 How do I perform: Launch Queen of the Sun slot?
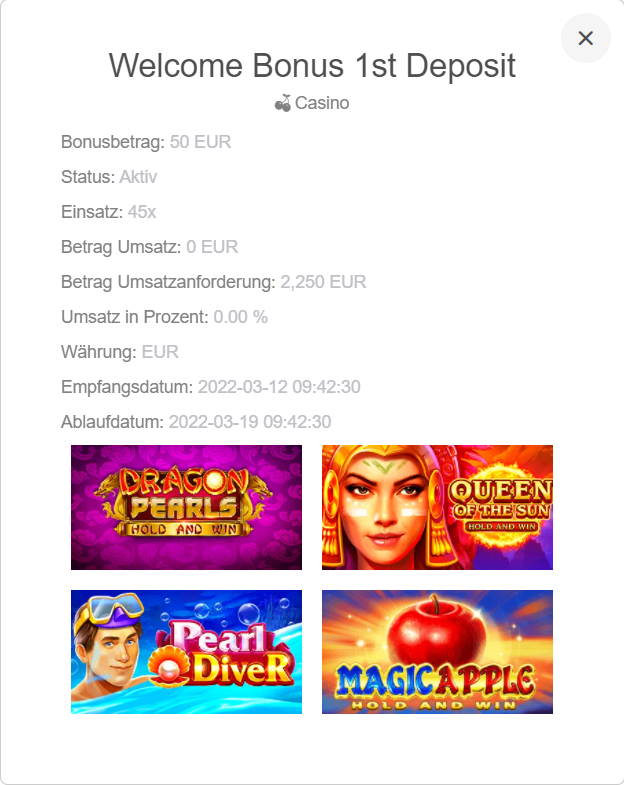click(437, 507)
